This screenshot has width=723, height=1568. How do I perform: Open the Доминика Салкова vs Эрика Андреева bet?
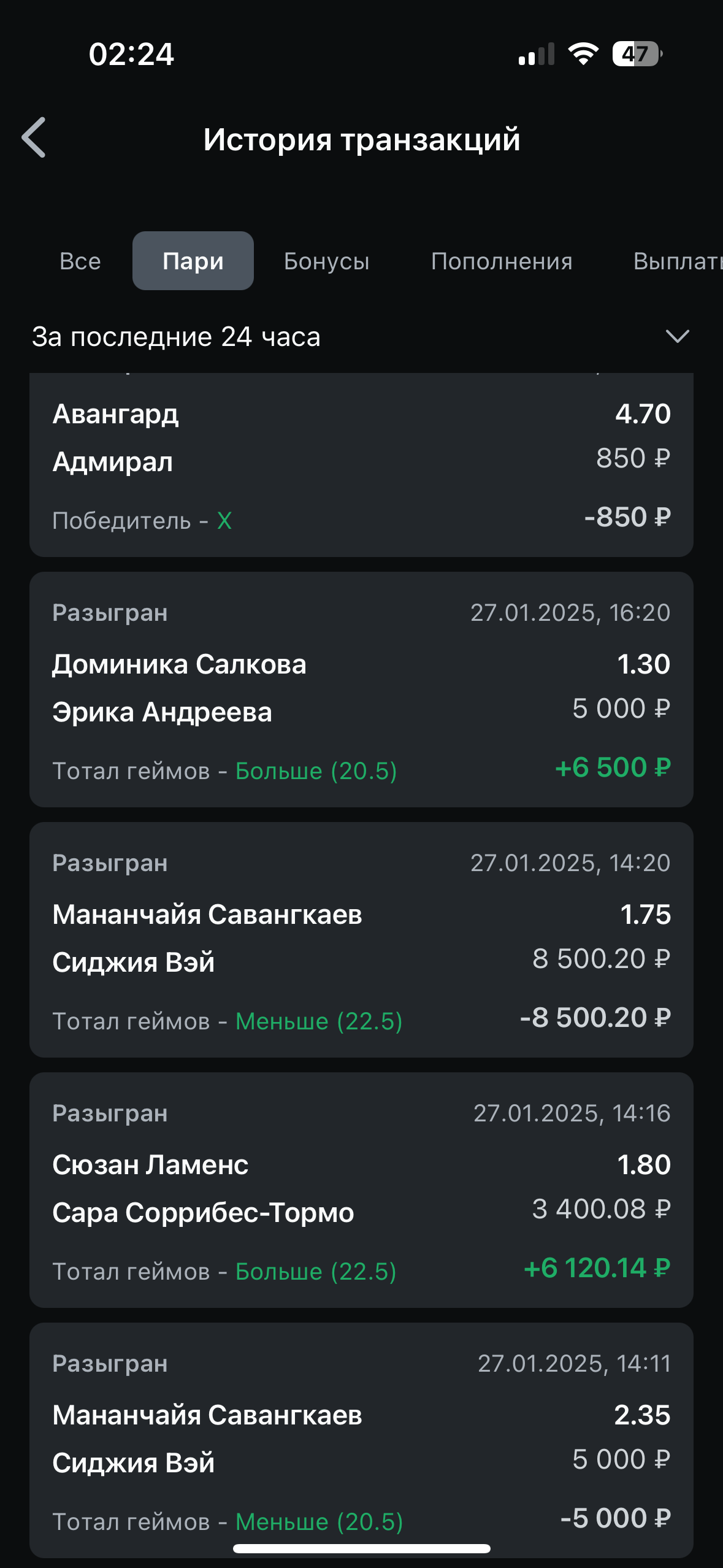[361, 689]
